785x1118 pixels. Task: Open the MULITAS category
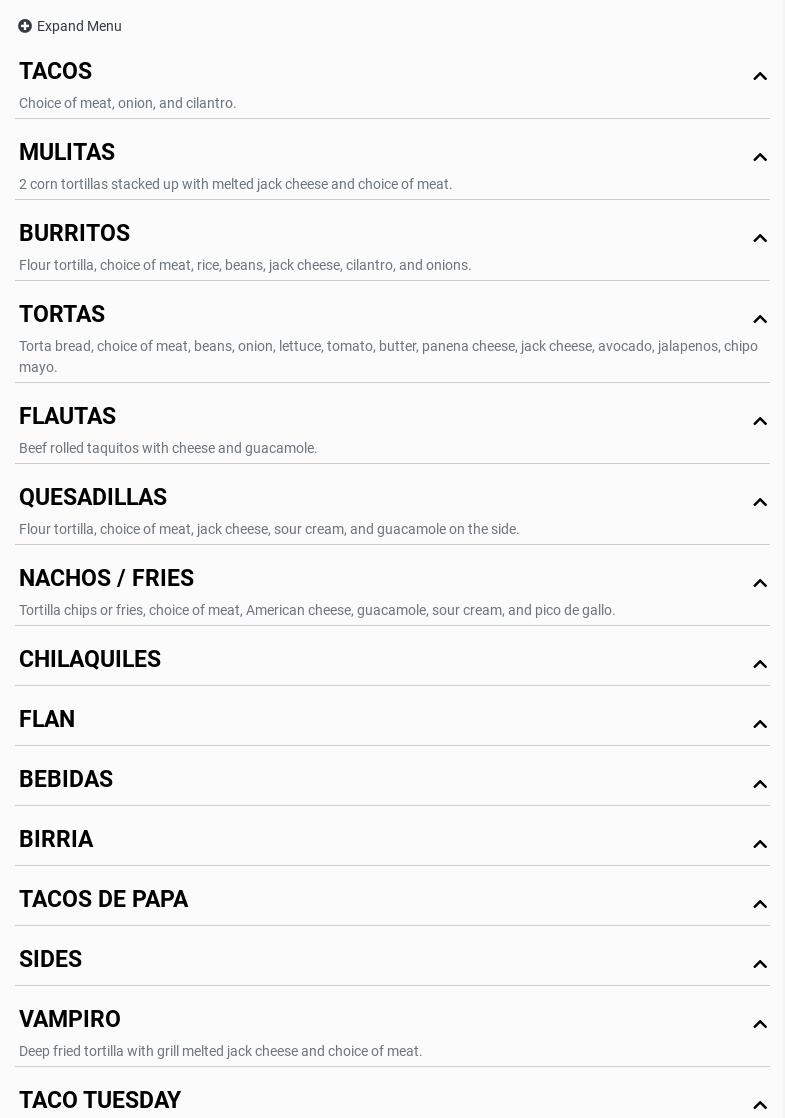(759, 157)
